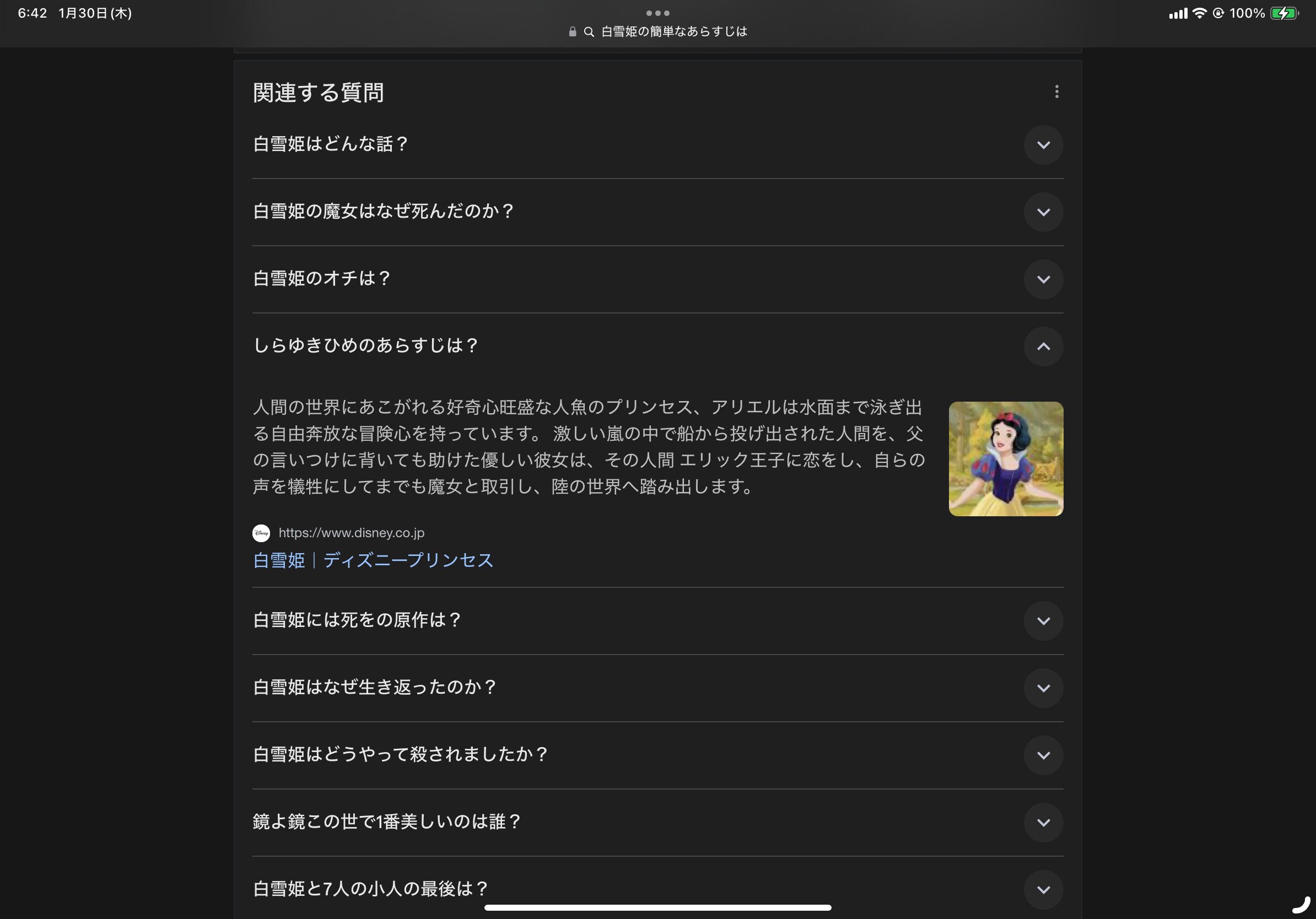Expand the question 白雪姫はどんな話？
The image size is (1316, 919).
point(1043,145)
